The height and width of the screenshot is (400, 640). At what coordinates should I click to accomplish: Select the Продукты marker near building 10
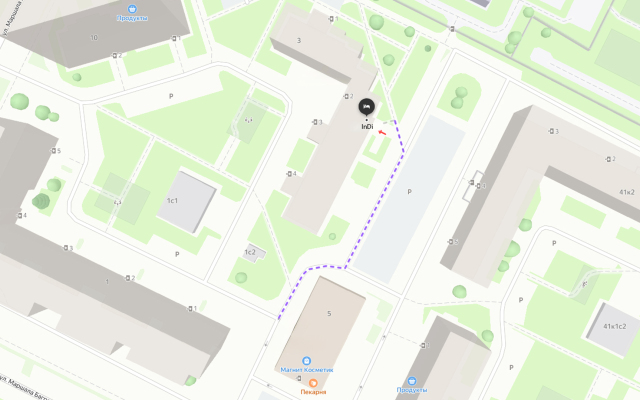coord(132,8)
